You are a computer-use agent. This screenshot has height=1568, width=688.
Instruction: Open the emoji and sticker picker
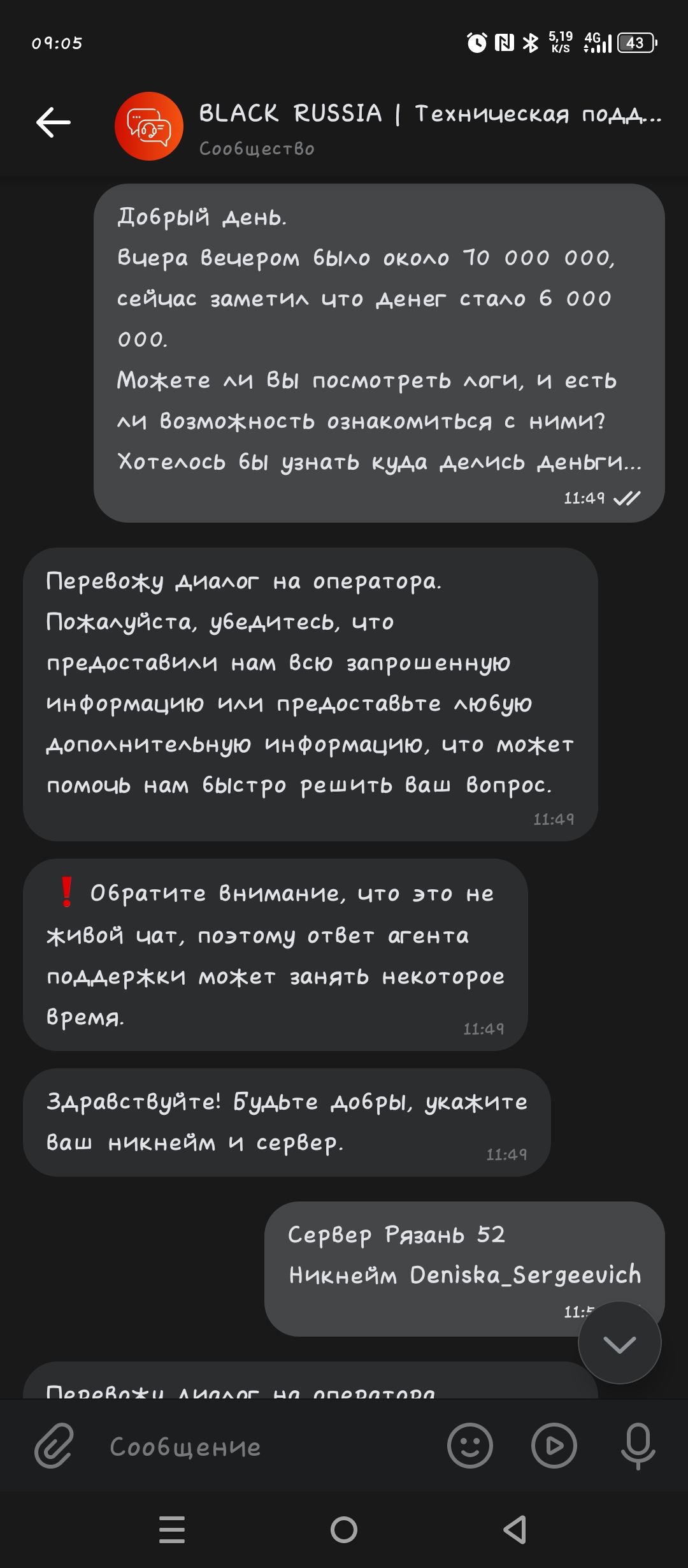470,1446
